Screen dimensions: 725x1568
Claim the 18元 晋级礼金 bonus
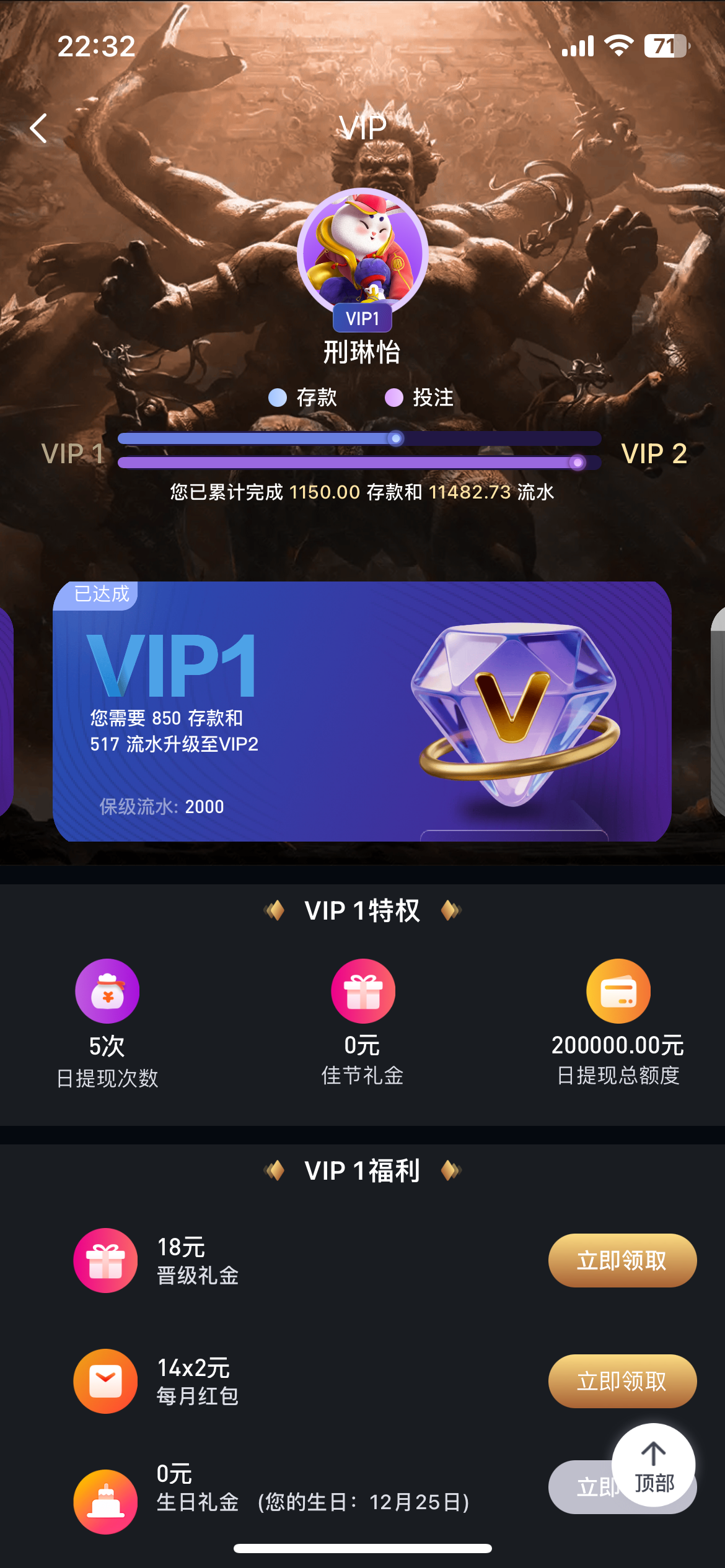click(622, 1260)
